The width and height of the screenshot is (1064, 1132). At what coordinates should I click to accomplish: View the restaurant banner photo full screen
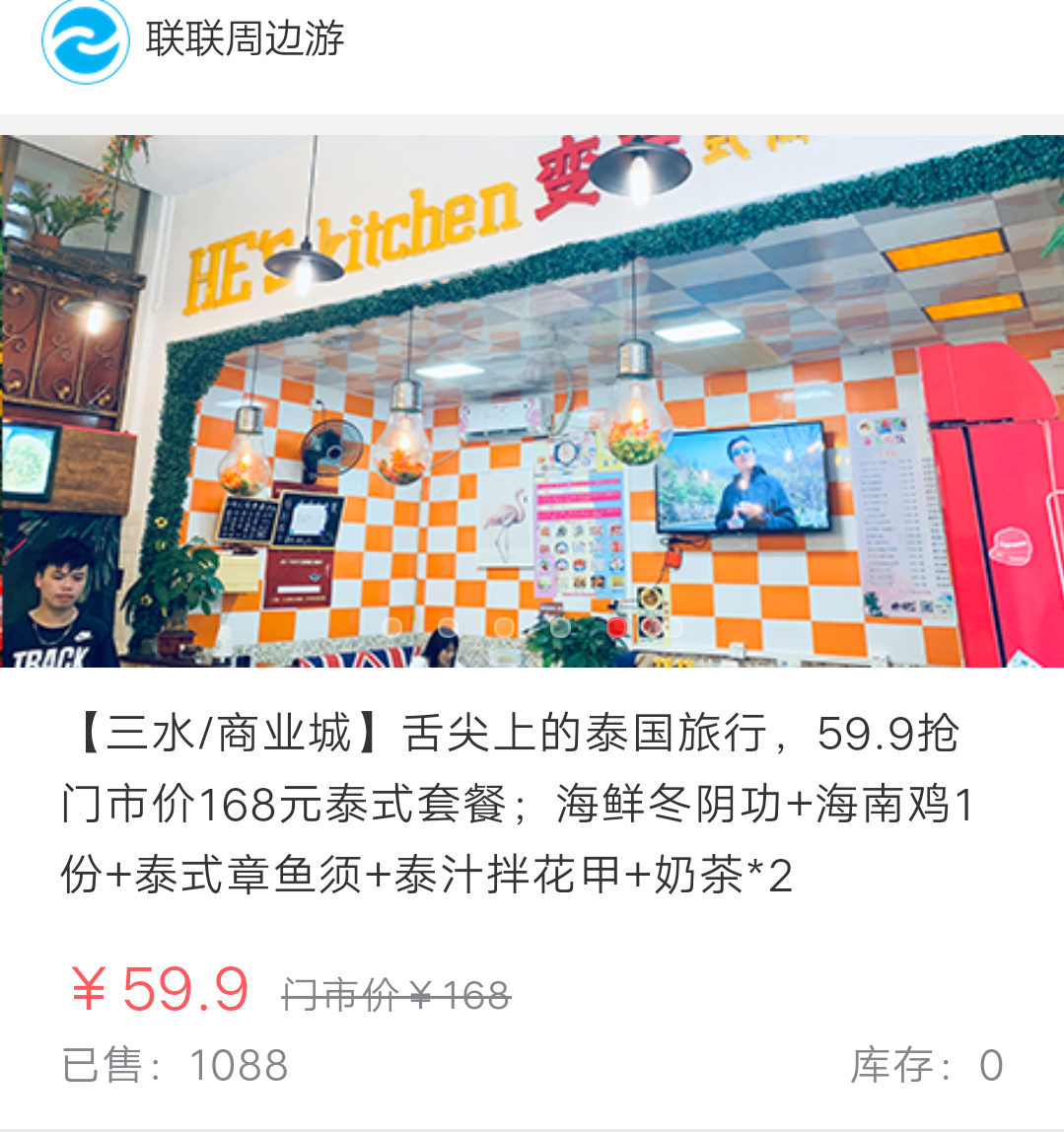pos(532,394)
